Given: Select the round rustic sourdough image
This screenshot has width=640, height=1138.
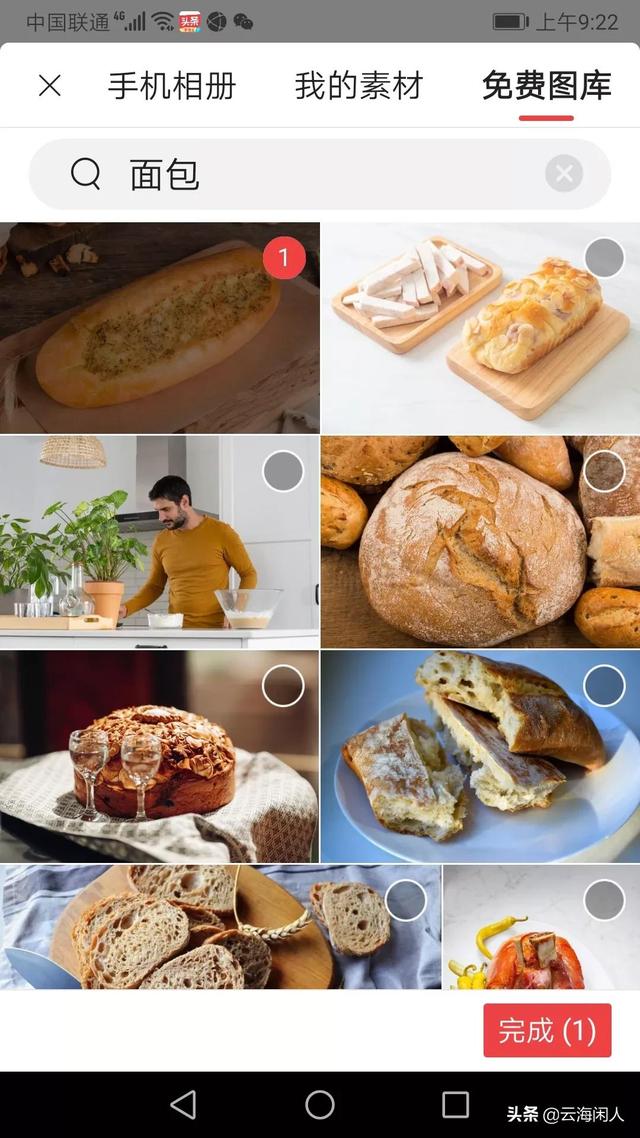Looking at the screenshot, I should tap(604, 471).
